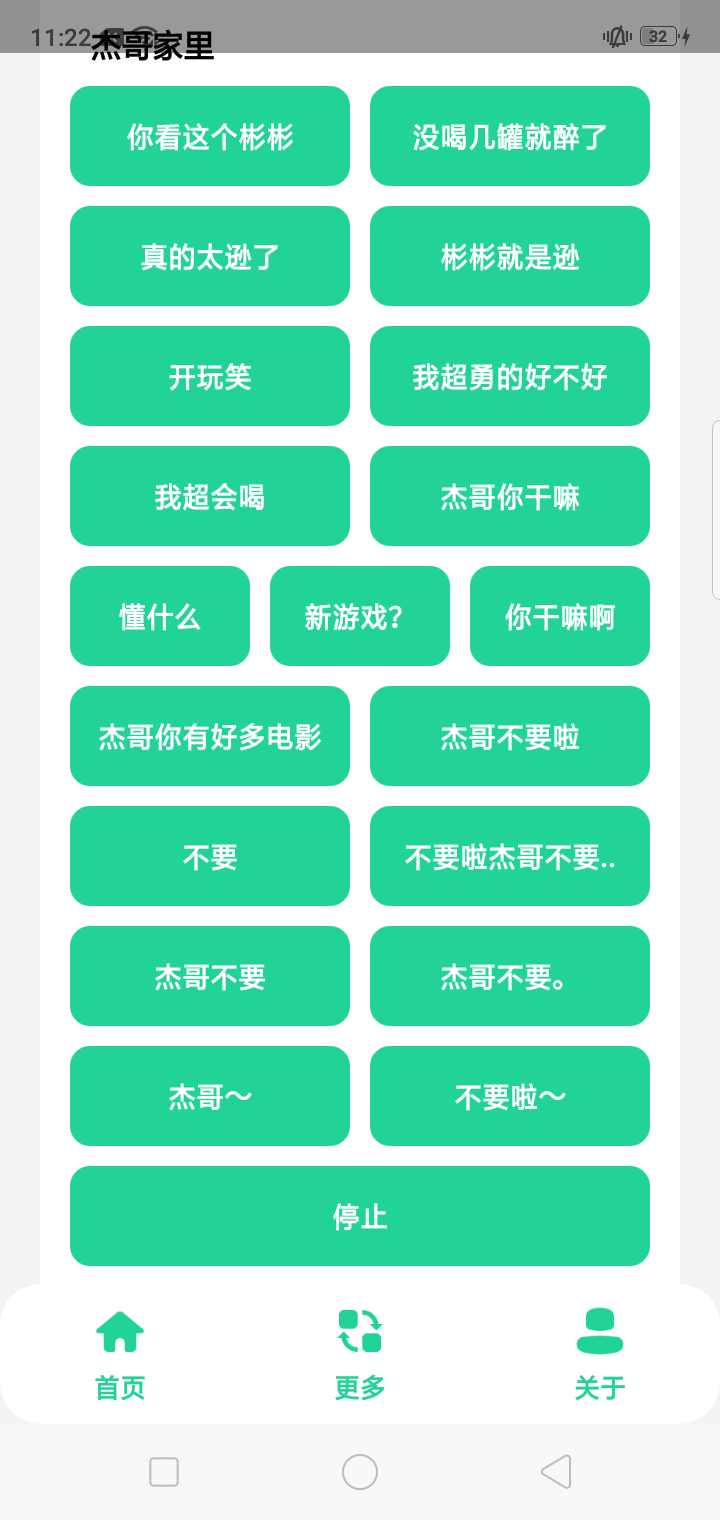The image size is (720, 1520).
Task: Play the 杰哥～ sound
Action: tap(209, 1096)
